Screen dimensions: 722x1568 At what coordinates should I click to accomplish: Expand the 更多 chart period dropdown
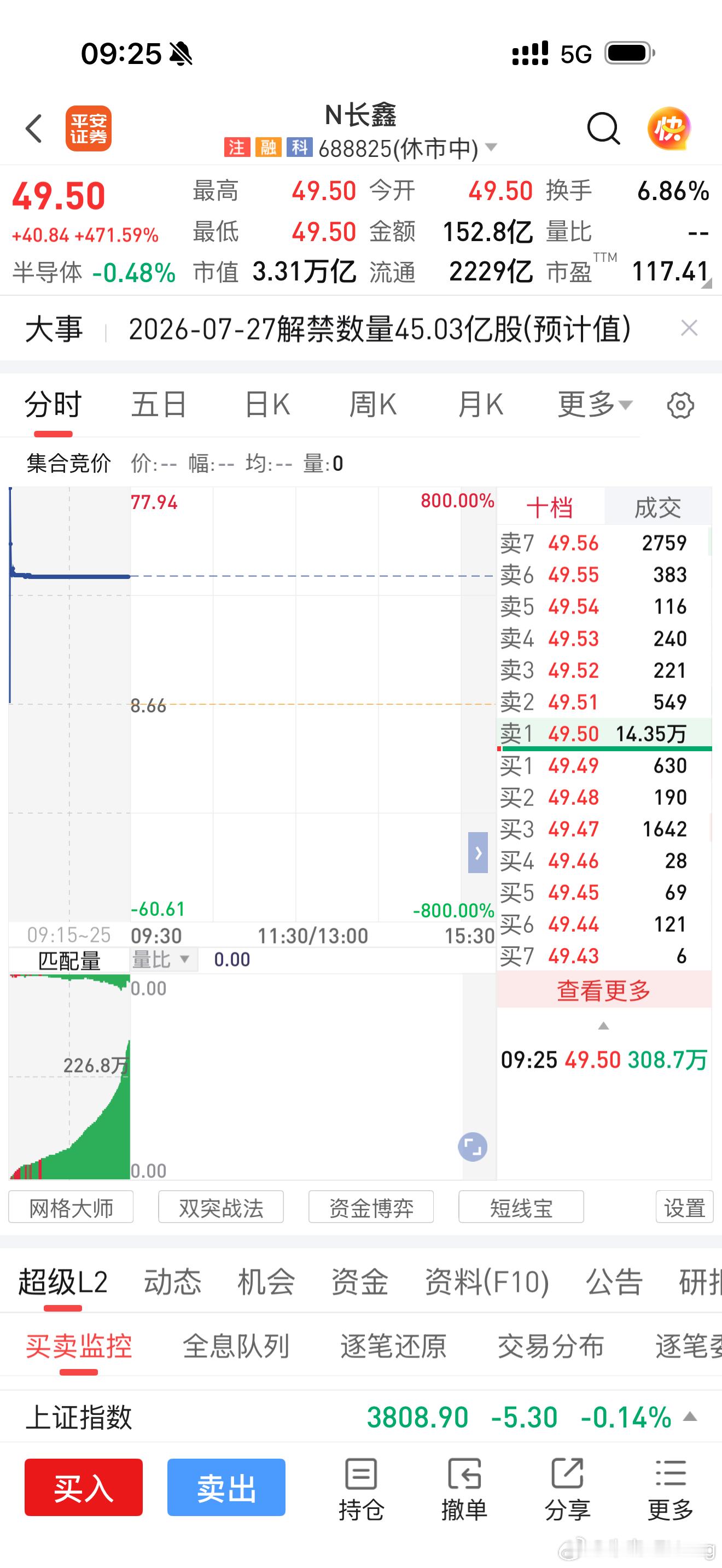595,405
